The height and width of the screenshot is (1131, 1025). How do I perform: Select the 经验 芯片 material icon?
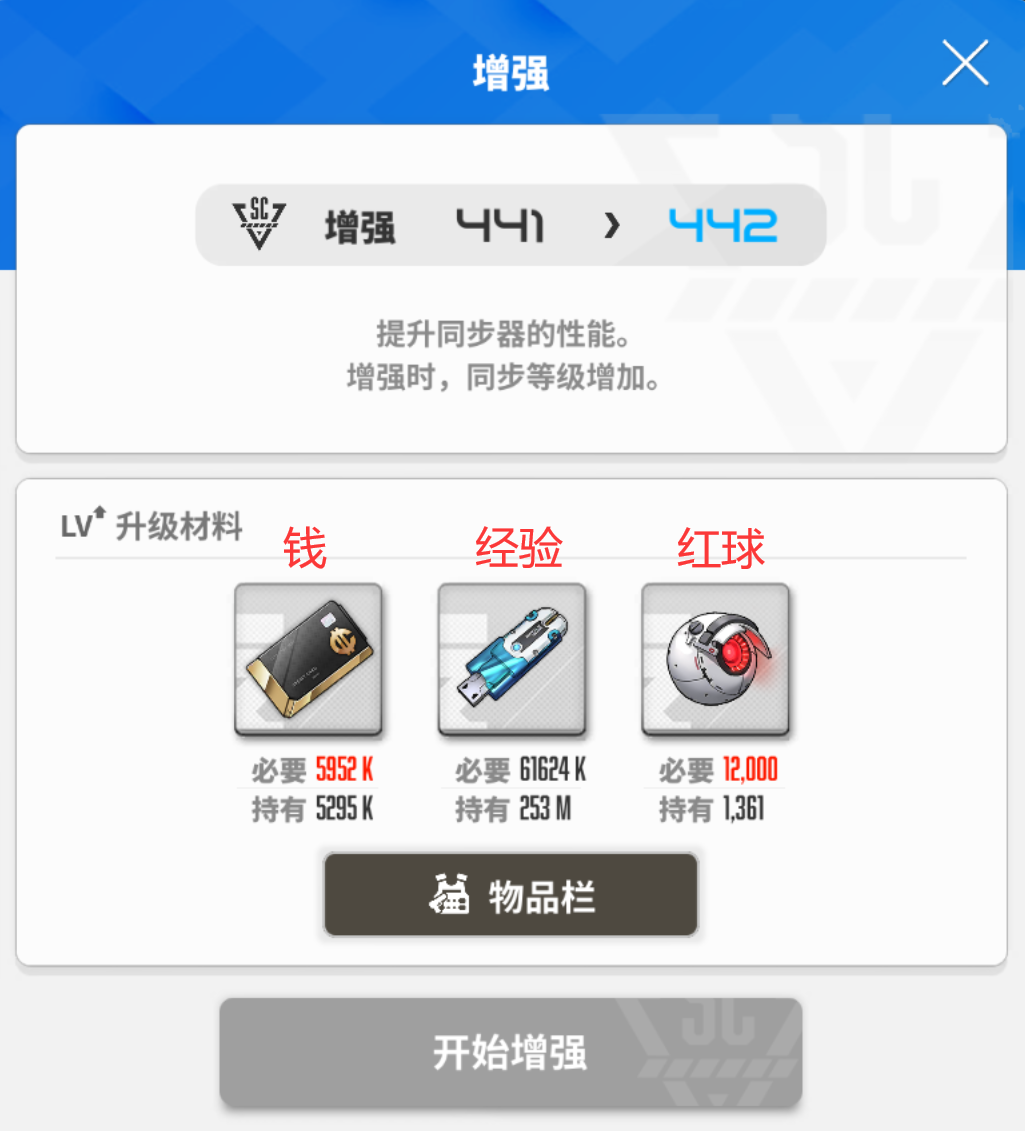tap(511, 660)
